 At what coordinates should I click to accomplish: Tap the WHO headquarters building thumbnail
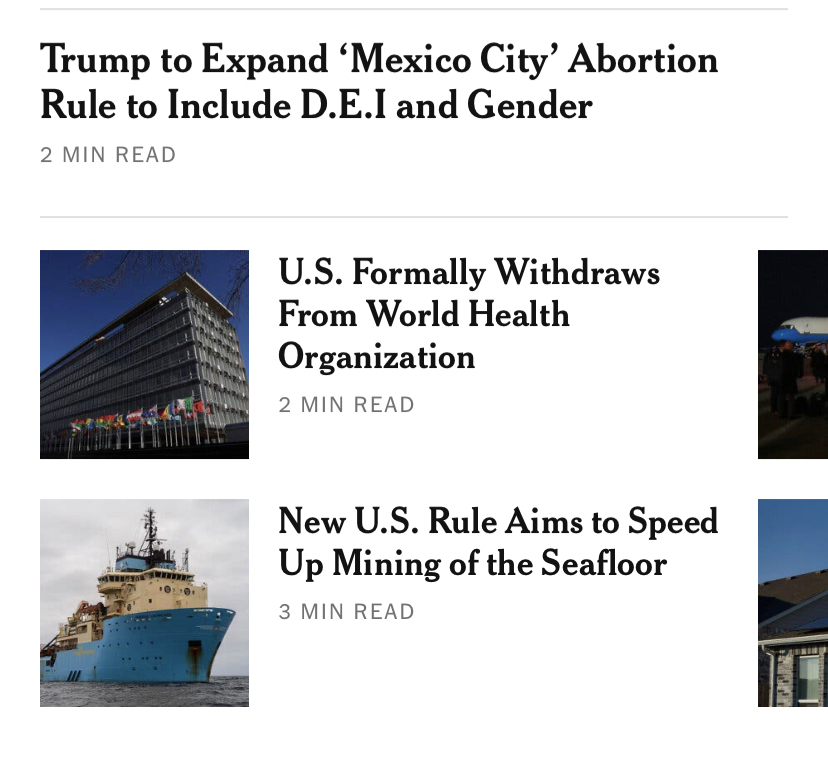144,354
